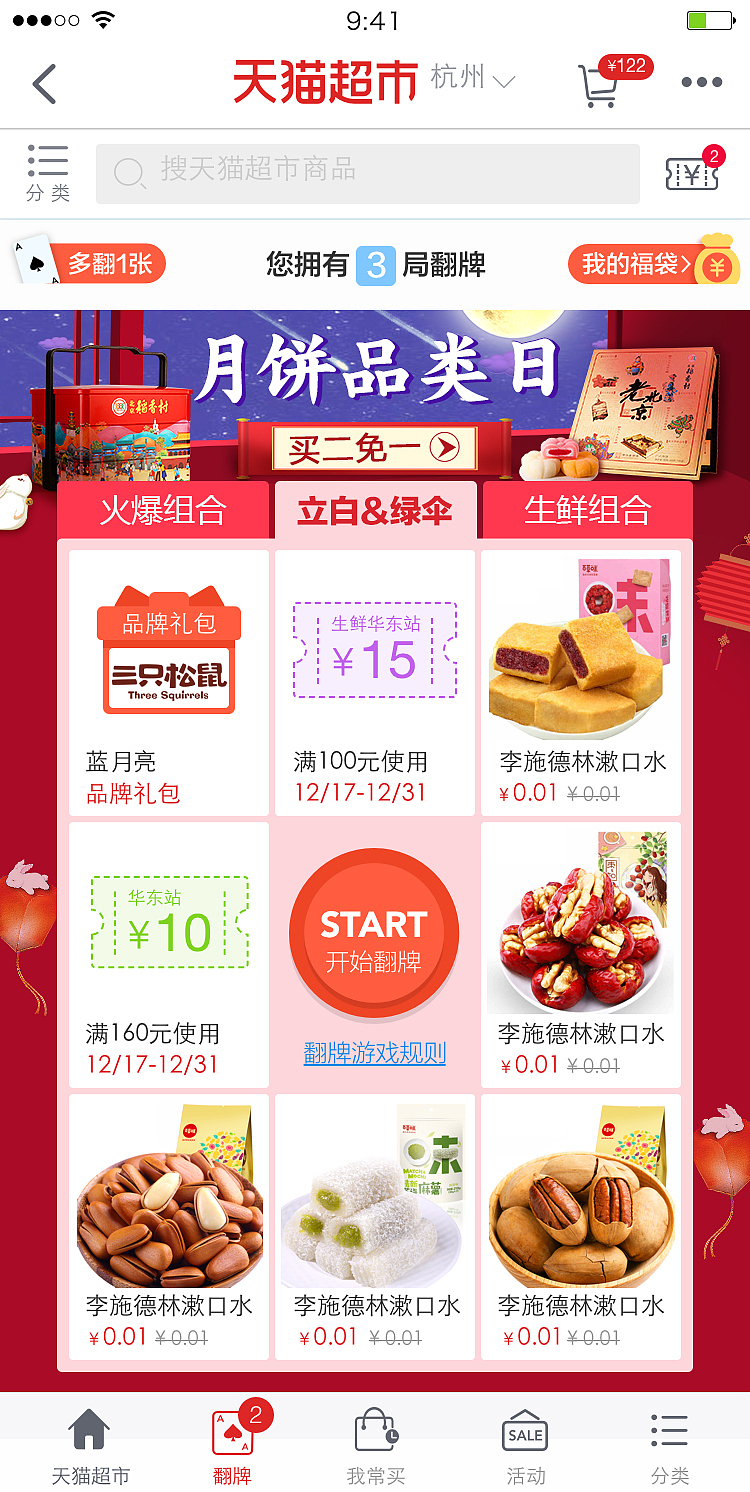The height and width of the screenshot is (1492, 750).
Task: Tap the 多翻1张 button
Action: pyautogui.click(x=92, y=264)
